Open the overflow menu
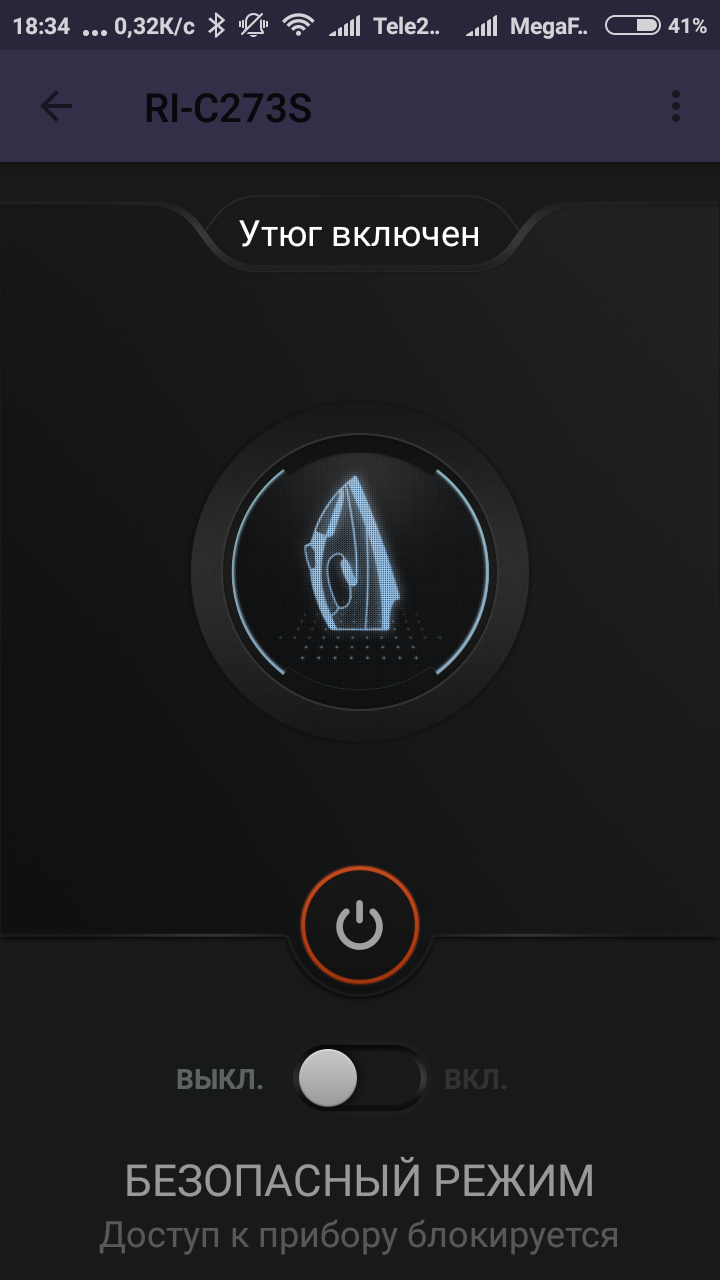 pos(676,106)
